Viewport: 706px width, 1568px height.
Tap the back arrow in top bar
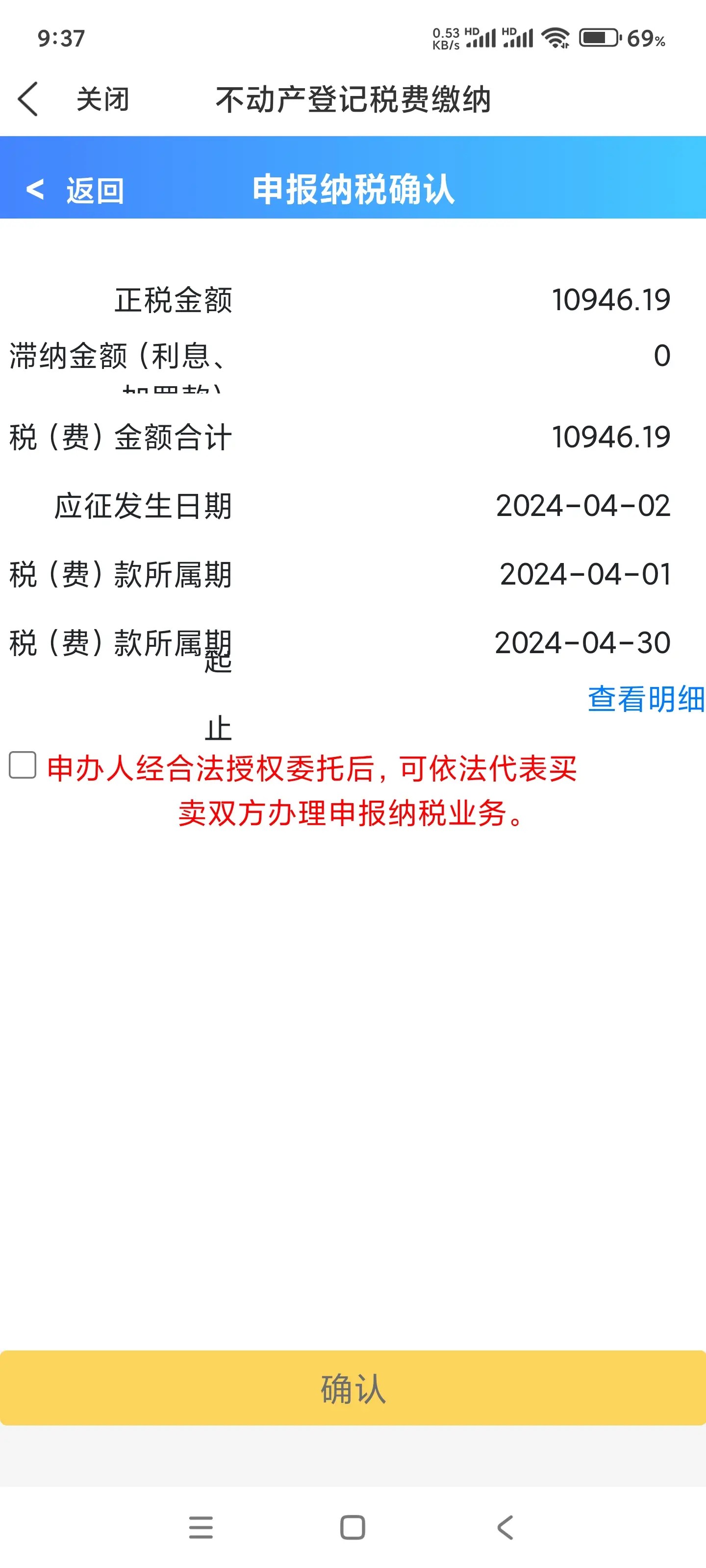[x=28, y=98]
